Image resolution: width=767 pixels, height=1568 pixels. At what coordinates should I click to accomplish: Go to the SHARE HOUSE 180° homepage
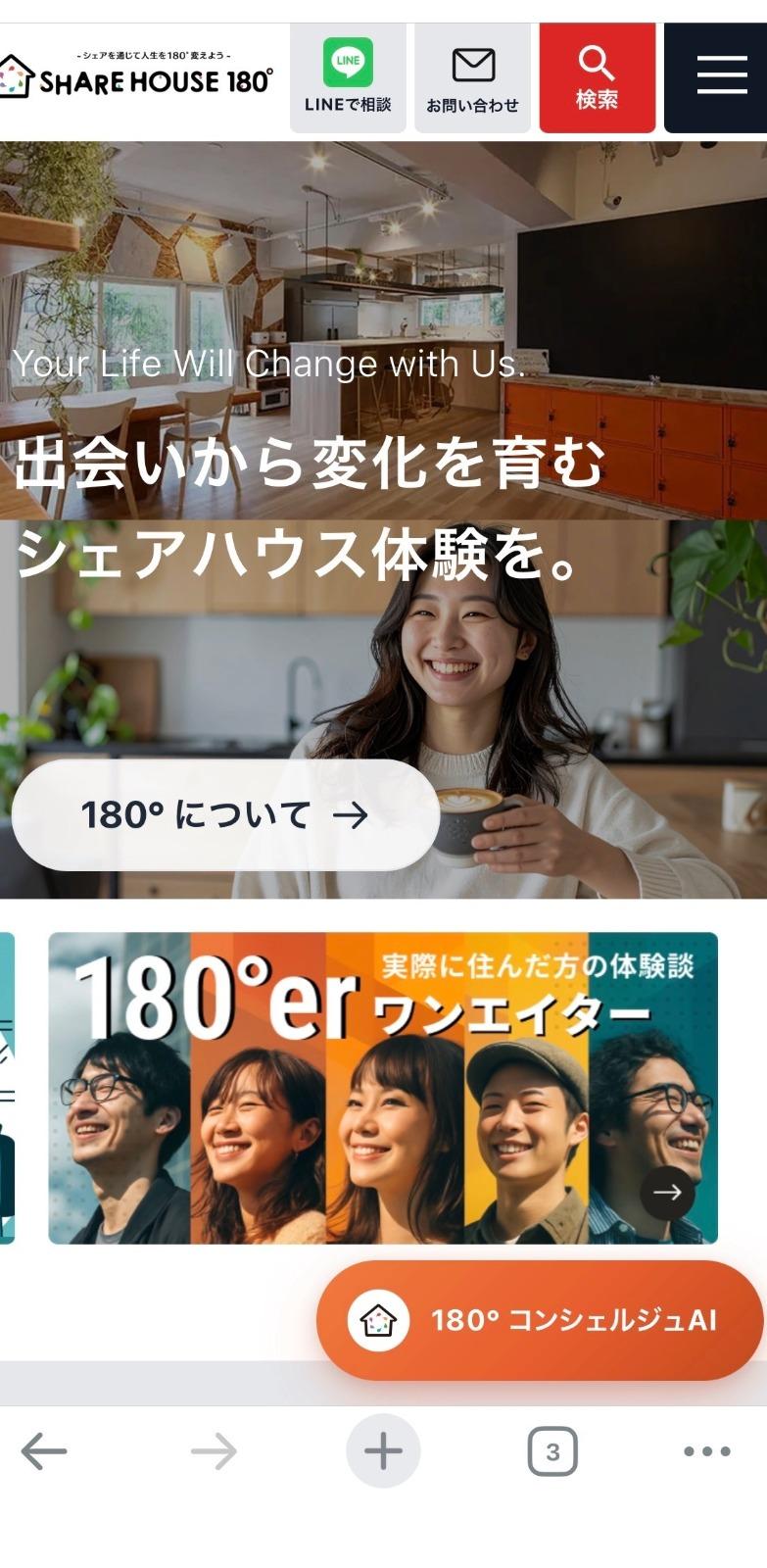pos(136,75)
